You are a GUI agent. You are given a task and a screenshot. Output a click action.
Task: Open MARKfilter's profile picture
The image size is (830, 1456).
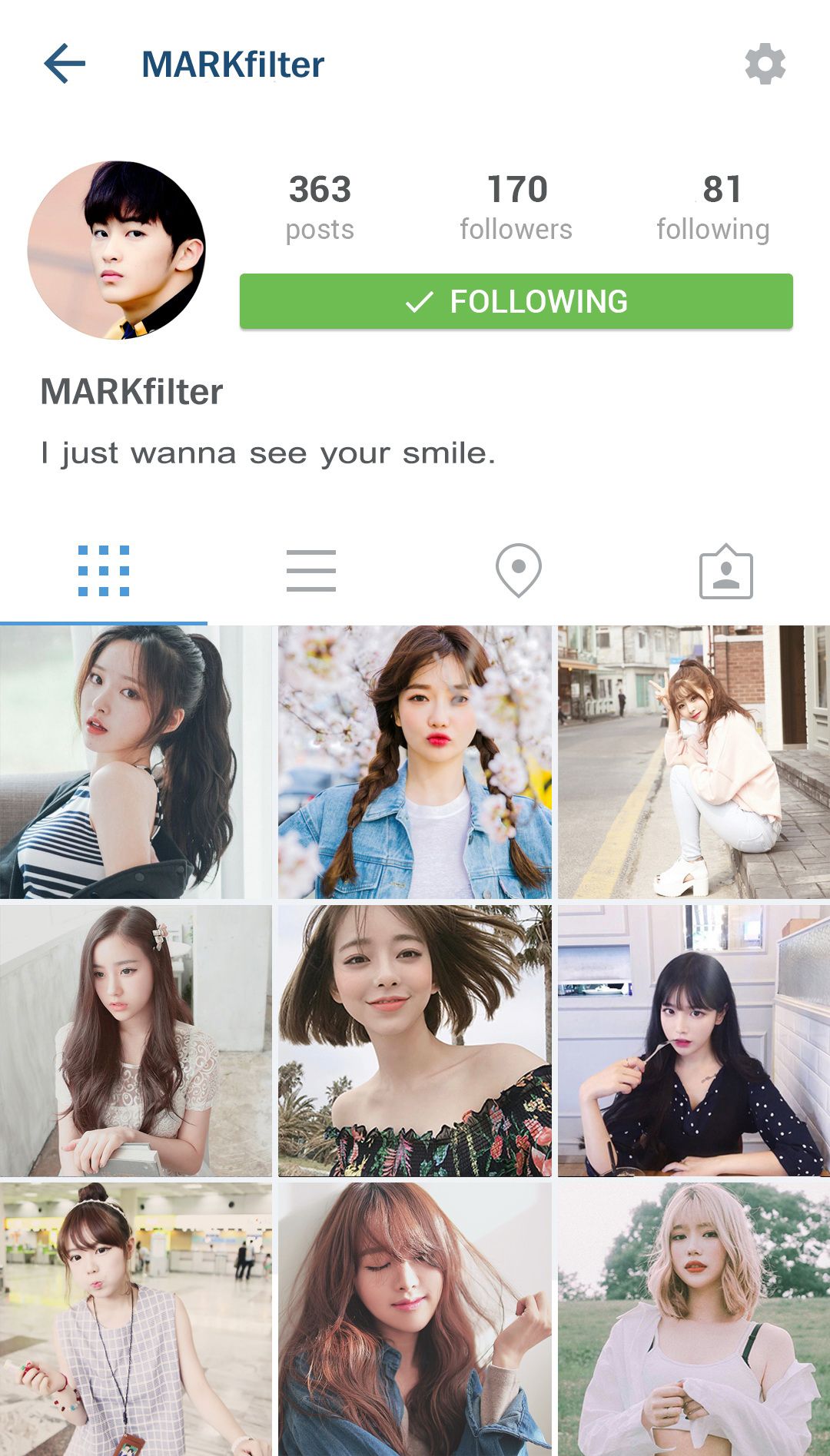[117, 250]
